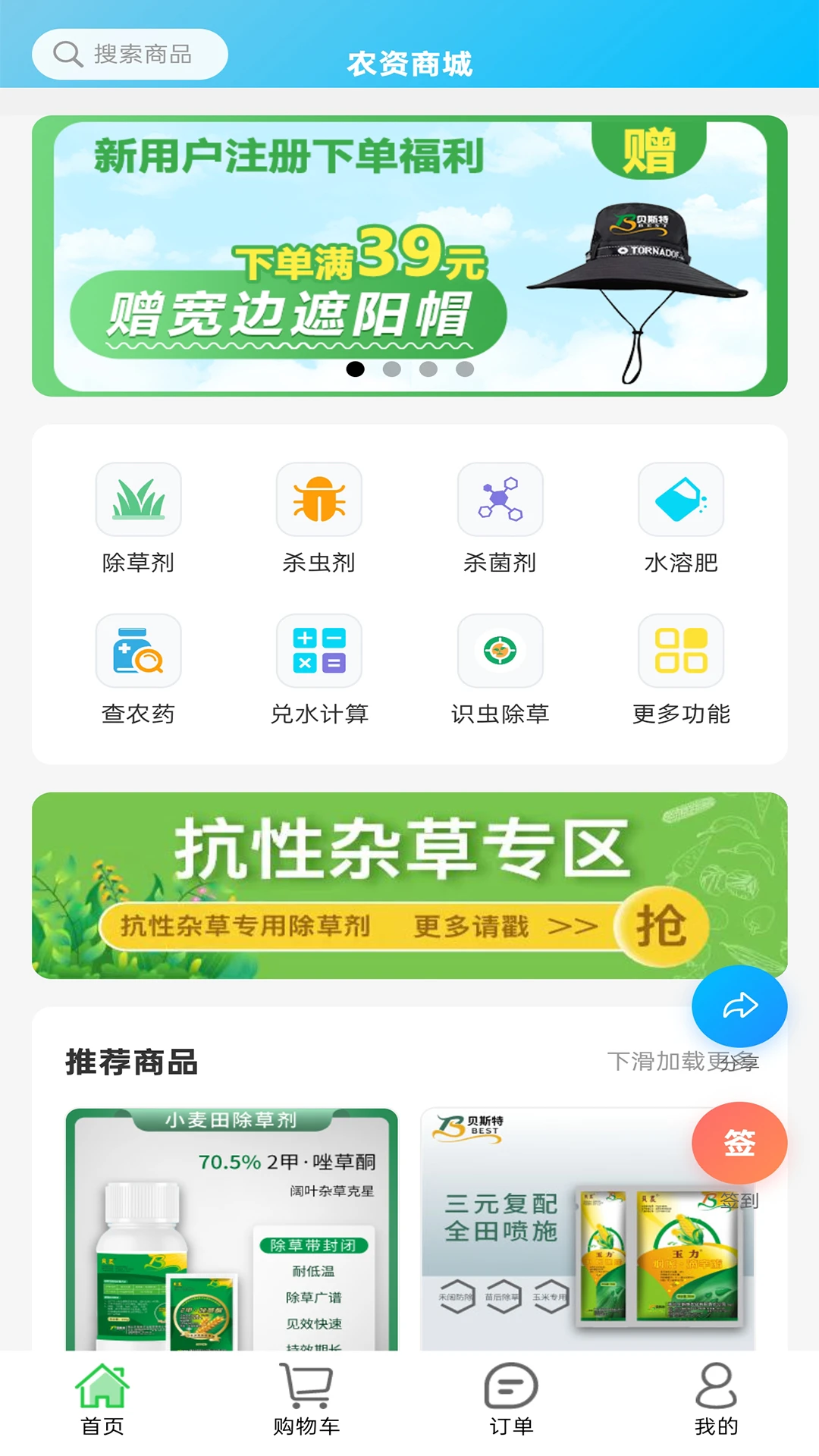Tap the 杀菌剂 fungicide molecule icon
This screenshot has height=1456, width=819.
pyautogui.click(x=500, y=500)
